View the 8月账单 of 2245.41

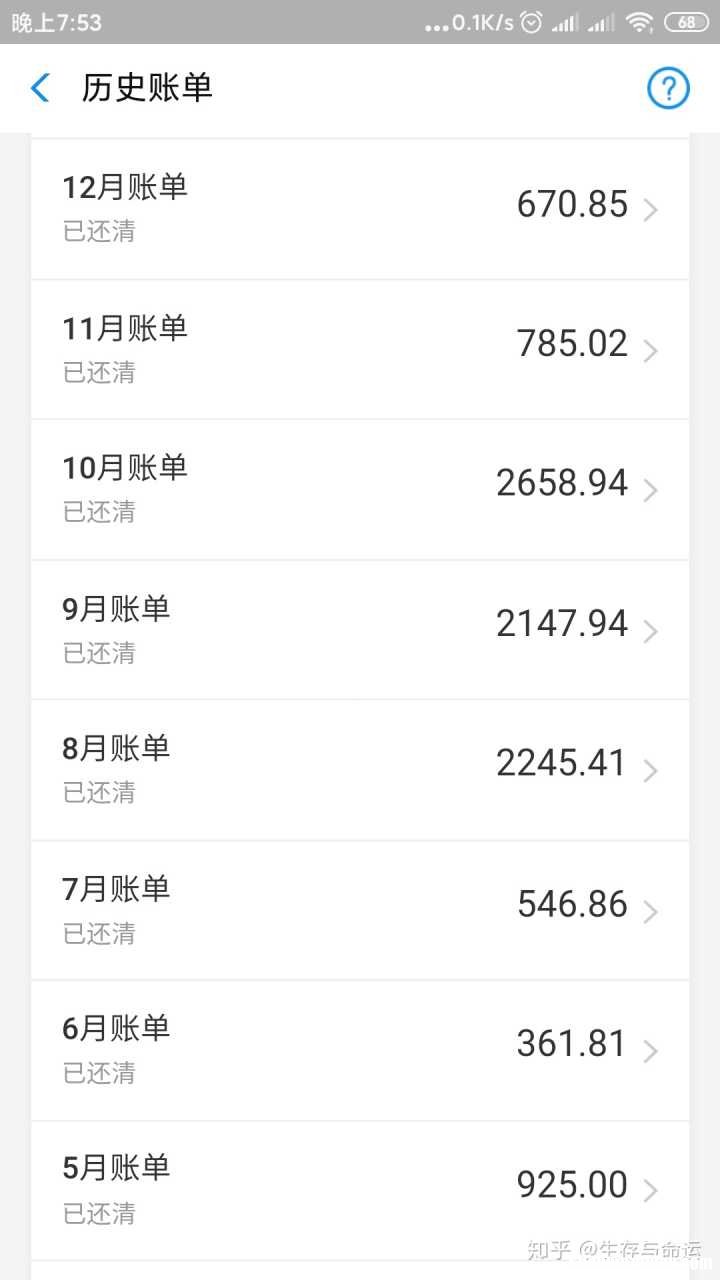coord(360,769)
